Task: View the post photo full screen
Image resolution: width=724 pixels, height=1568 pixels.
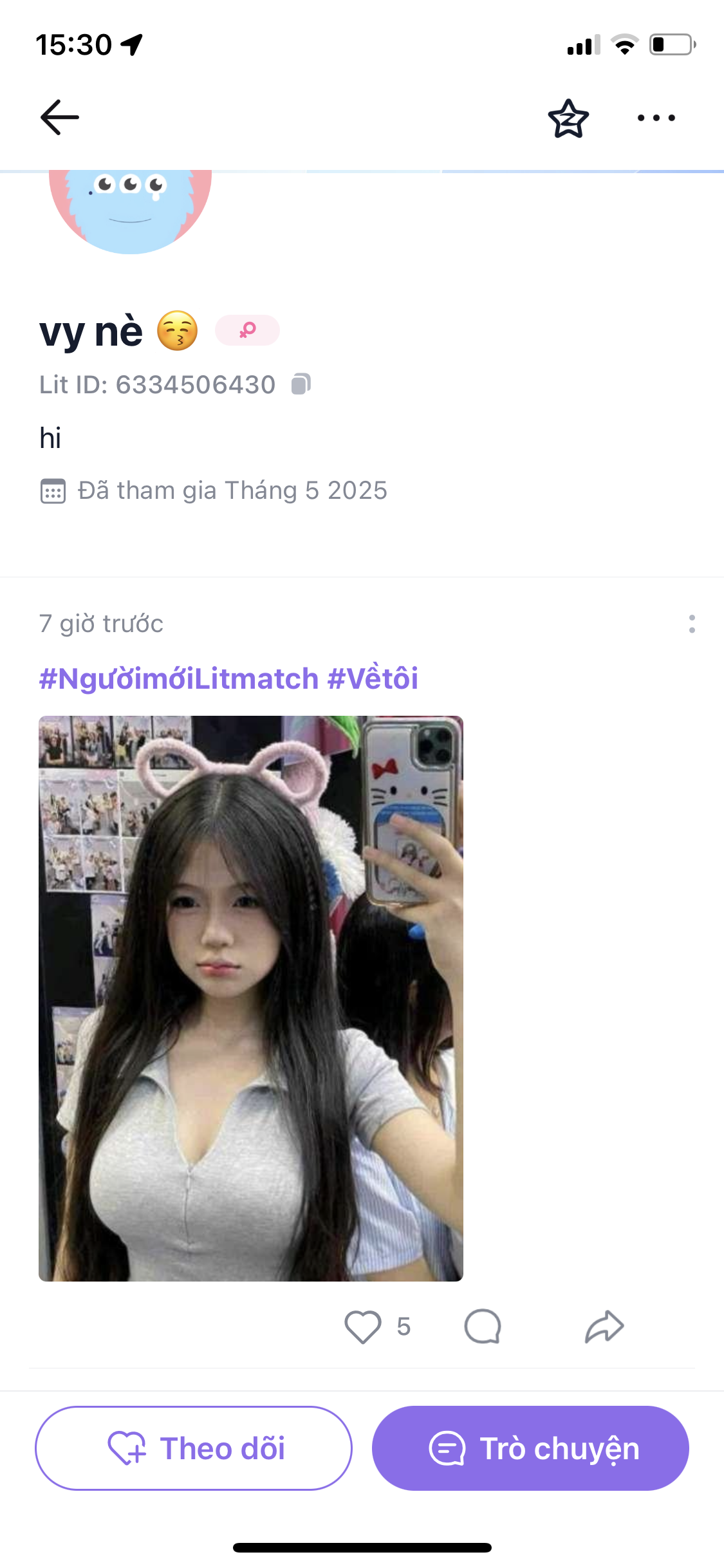Action: 251,998
